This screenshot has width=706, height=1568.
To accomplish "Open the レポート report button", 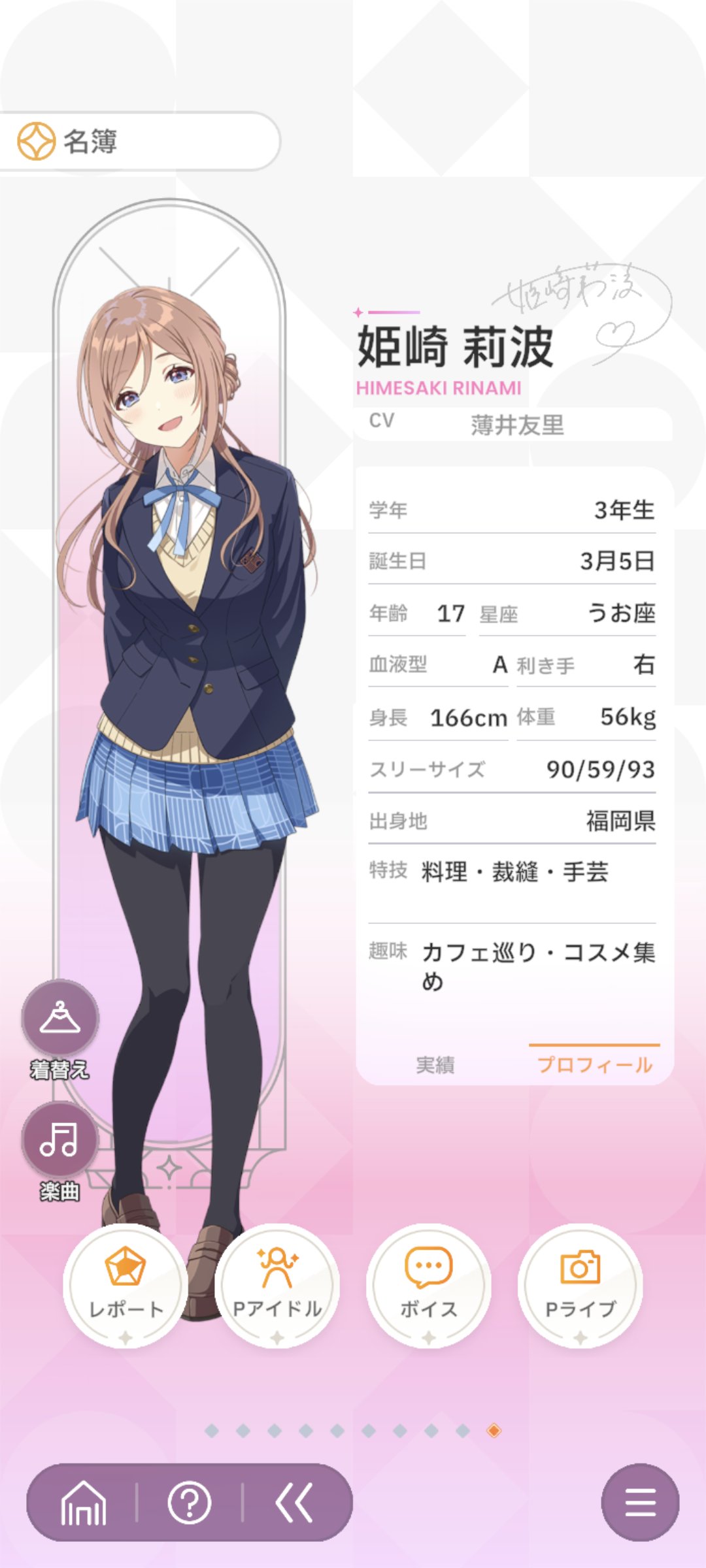I will (x=126, y=1286).
